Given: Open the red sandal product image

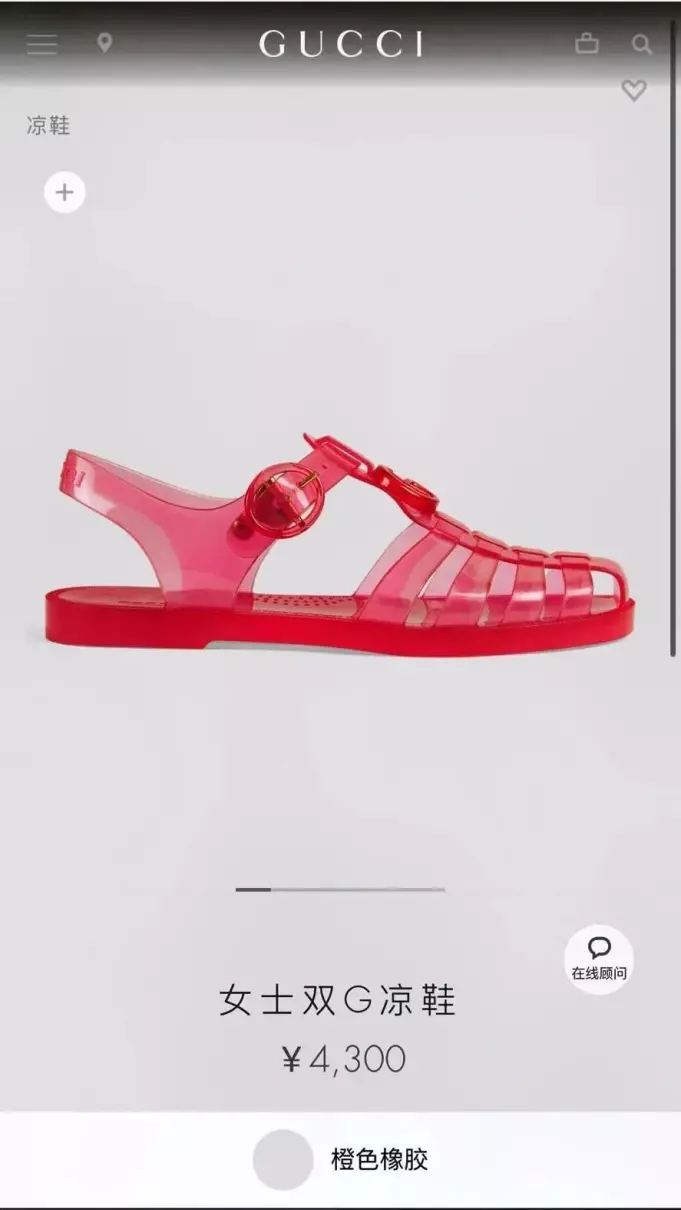Looking at the screenshot, I should pyautogui.click(x=339, y=547).
